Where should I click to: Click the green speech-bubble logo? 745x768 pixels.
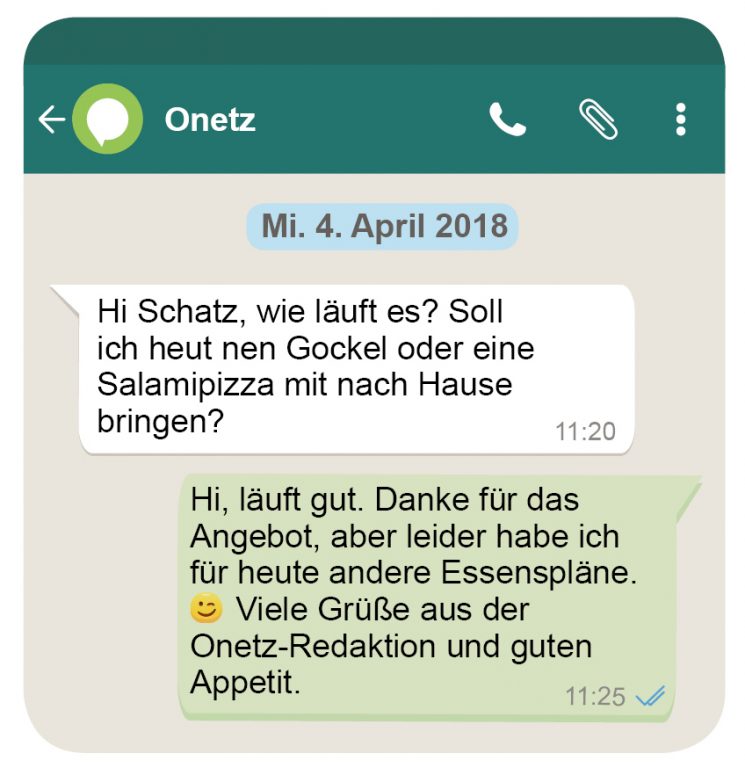pyautogui.click(x=110, y=119)
